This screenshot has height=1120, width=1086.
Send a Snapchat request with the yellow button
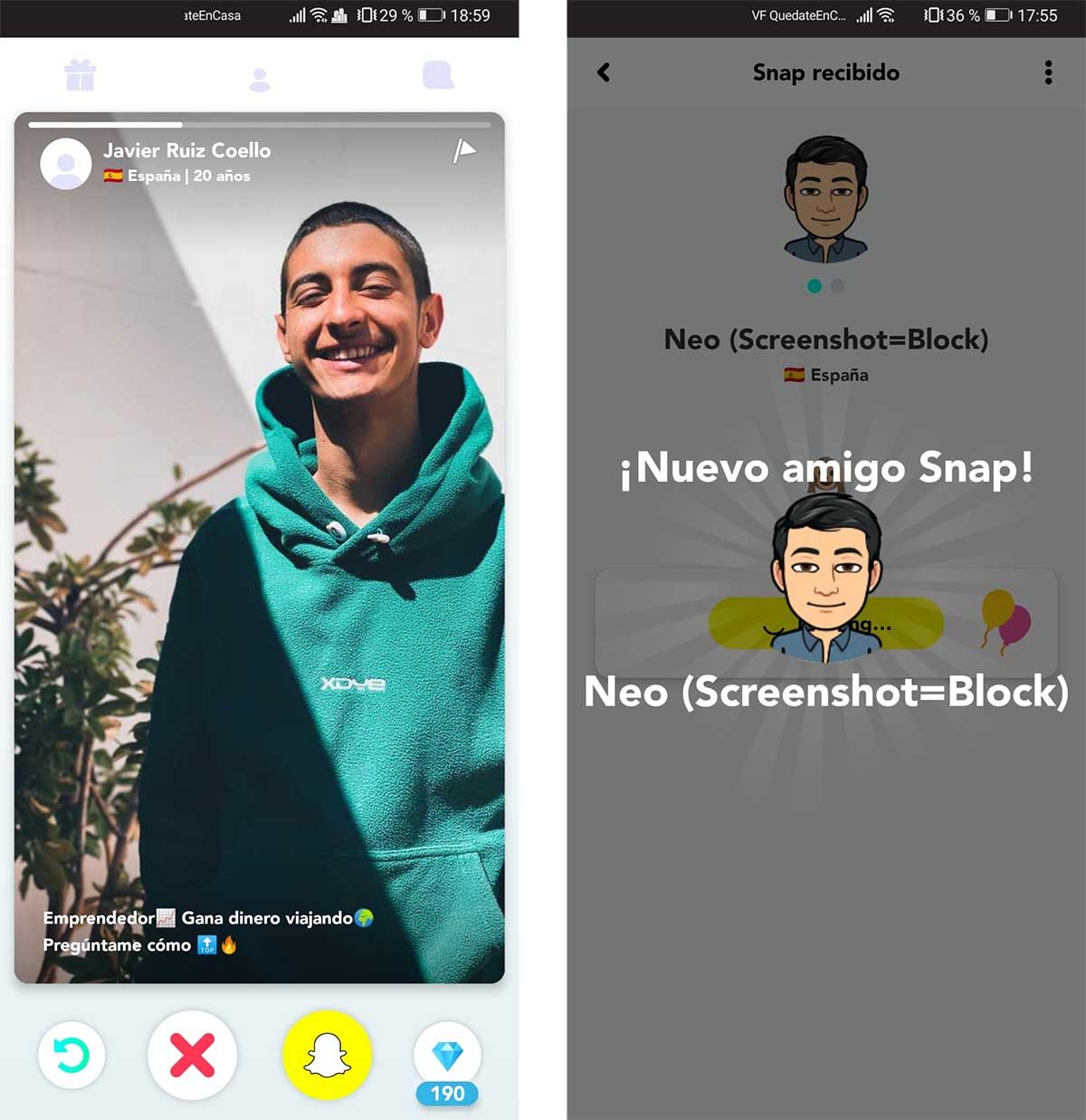tap(327, 1055)
